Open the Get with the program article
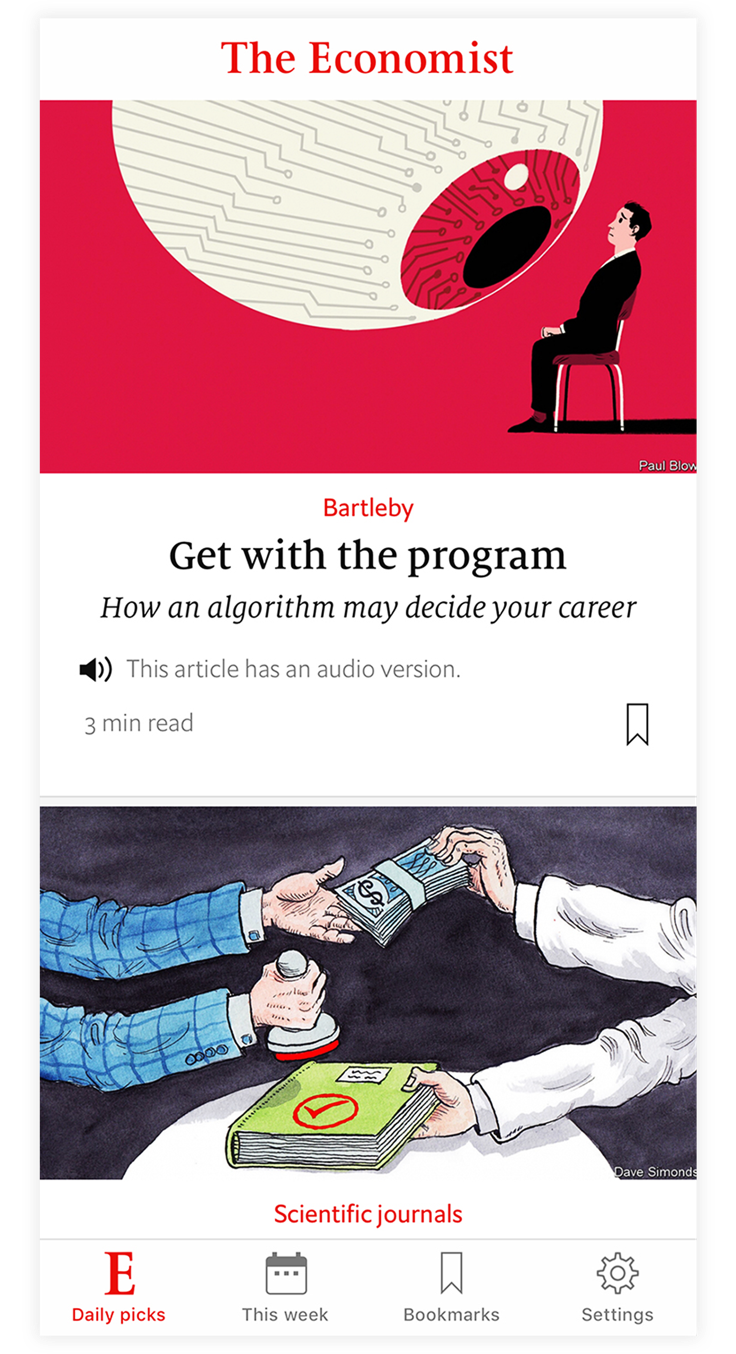This screenshot has height=1354, width=736. tap(367, 556)
